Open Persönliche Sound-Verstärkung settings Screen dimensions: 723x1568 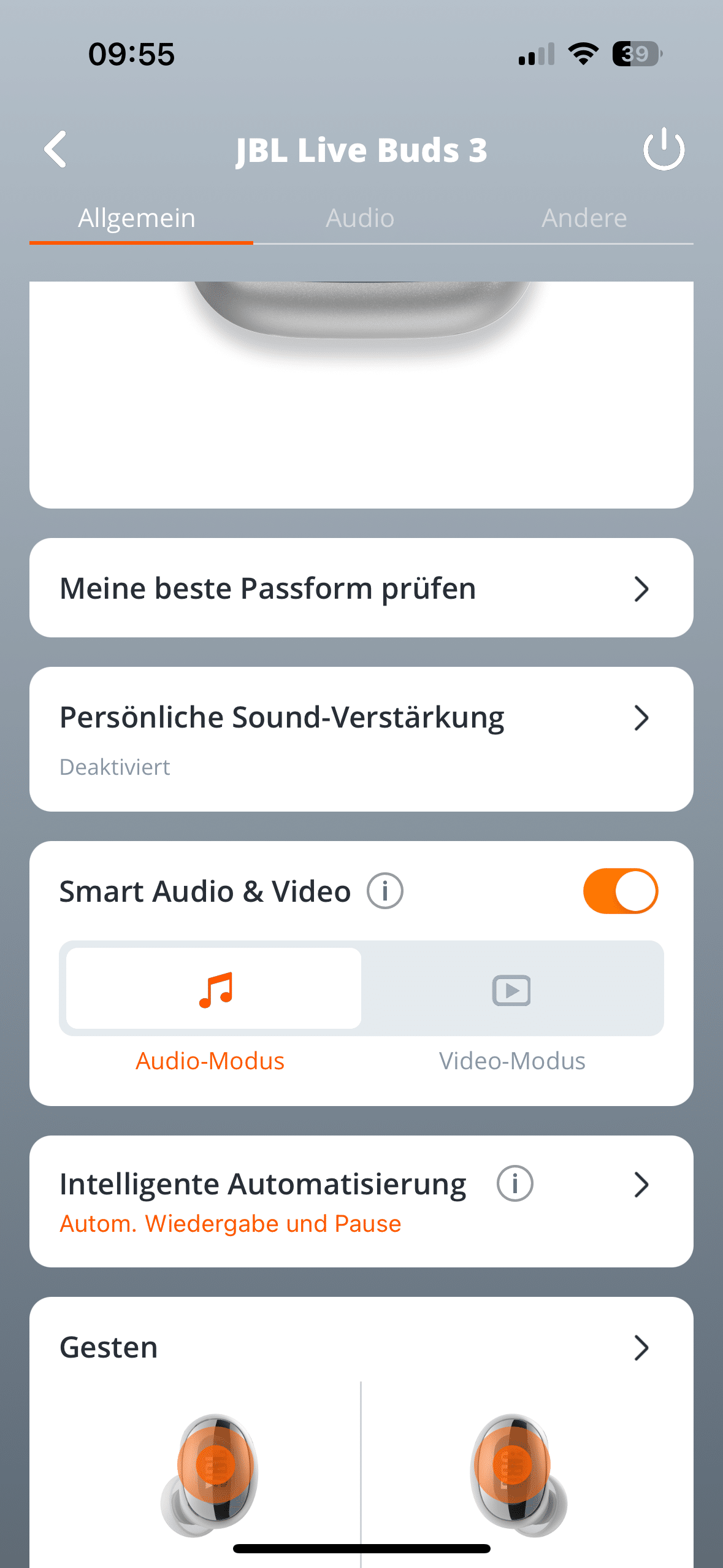point(361,738)
